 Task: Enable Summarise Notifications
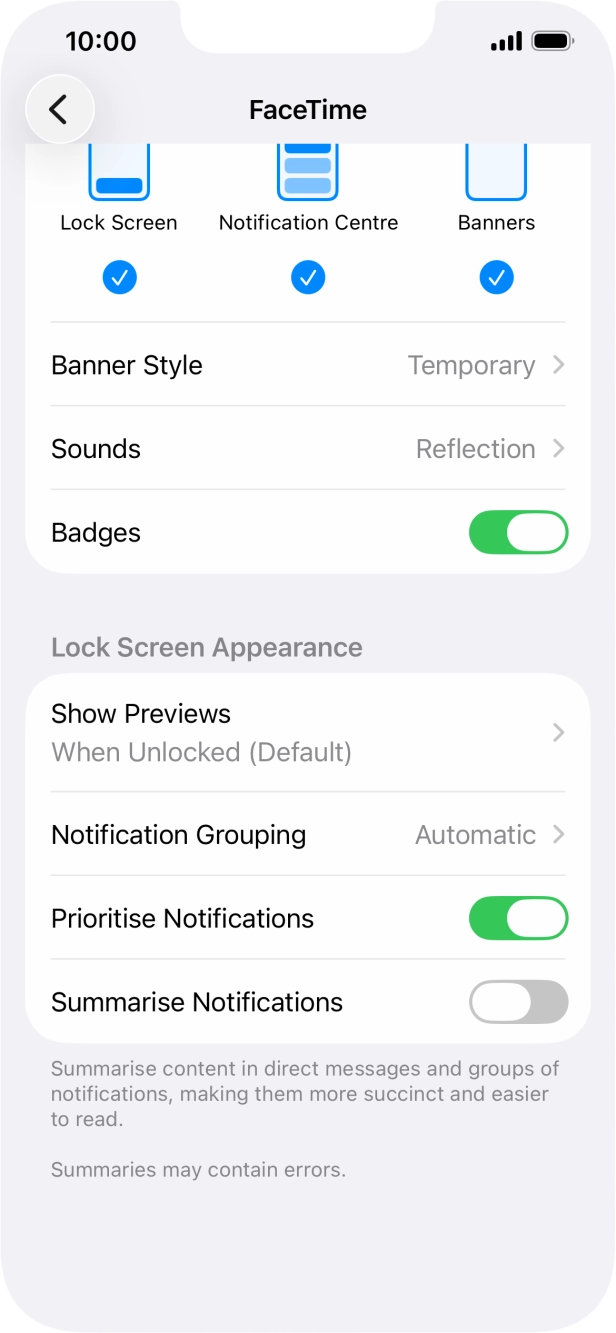(x=518, y=1002)
